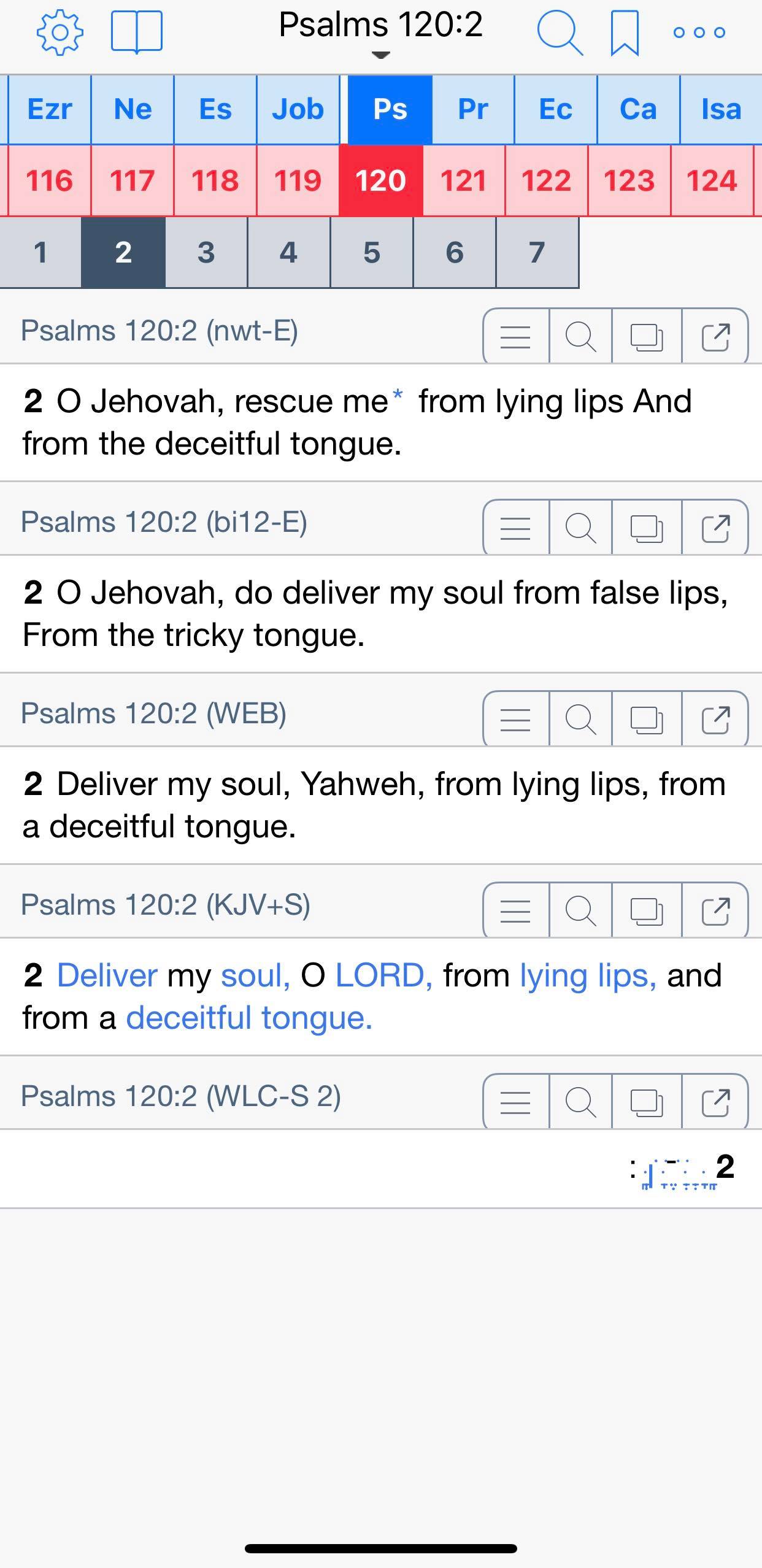
Task: Open the settings gear
Action: (x=60, y=32)
